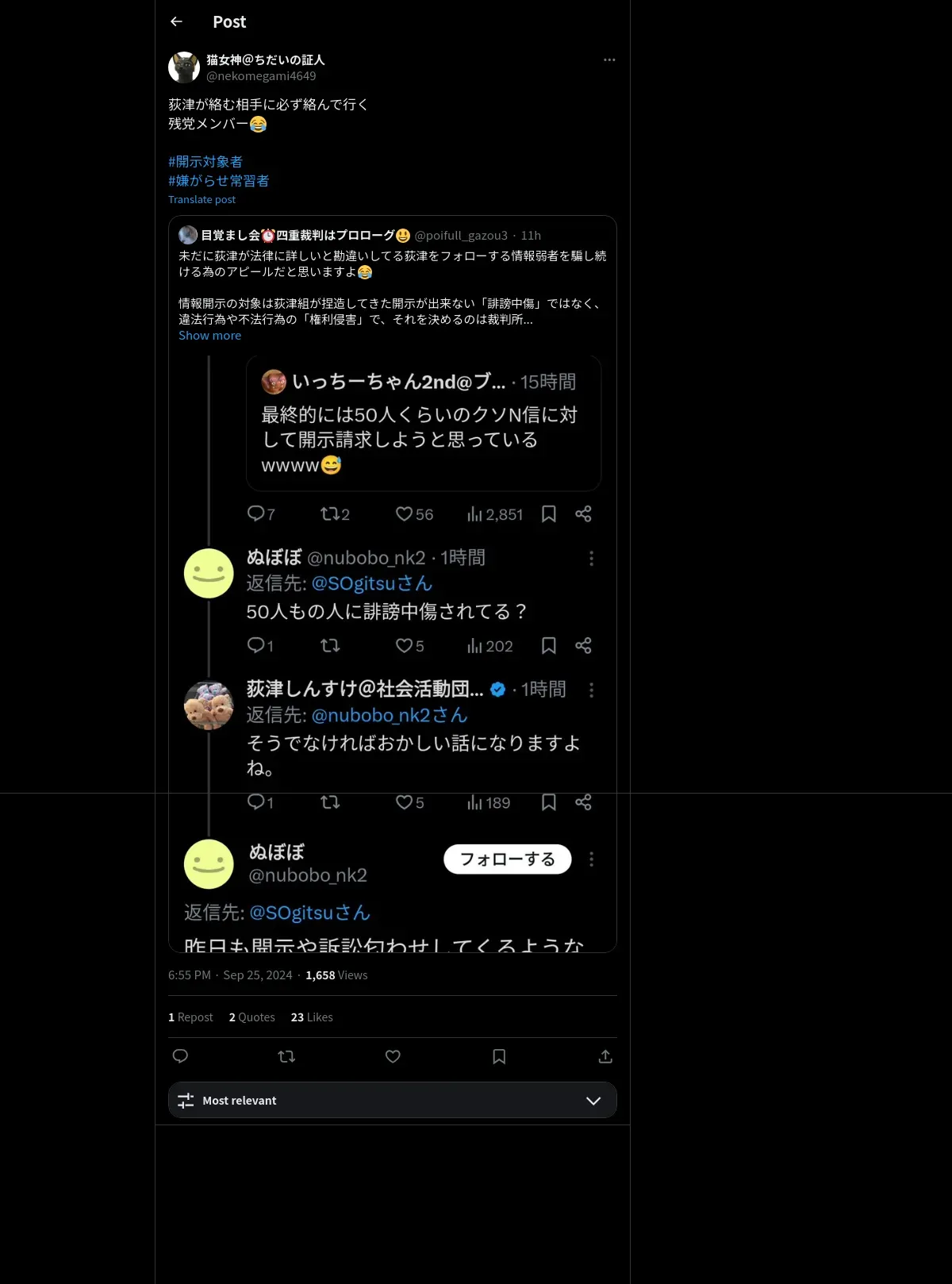View the 2 Quotes list
This screenshot has width=952, height=1284.
(252, 1017)
